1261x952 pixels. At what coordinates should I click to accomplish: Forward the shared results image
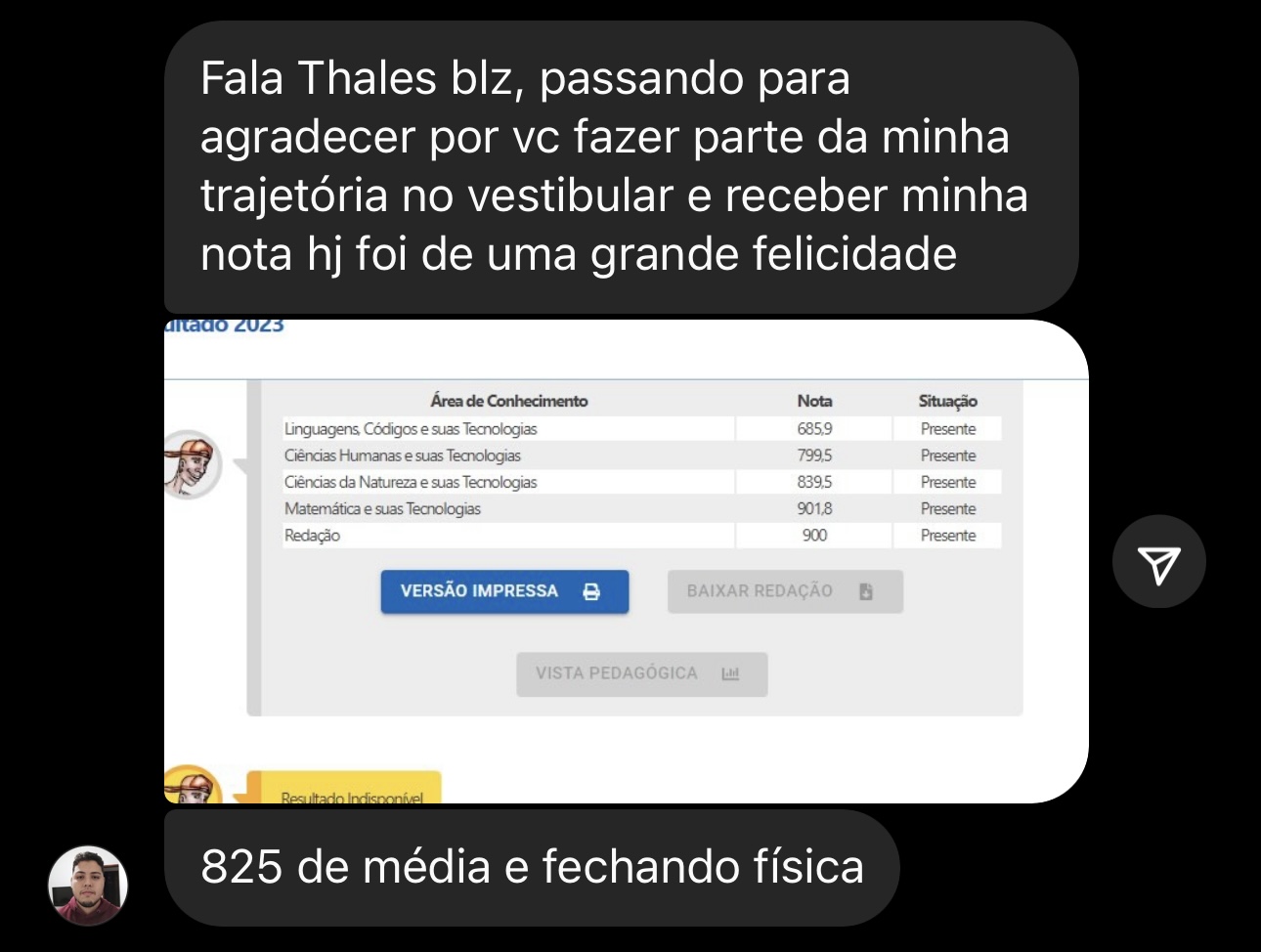coord(1158,562)
